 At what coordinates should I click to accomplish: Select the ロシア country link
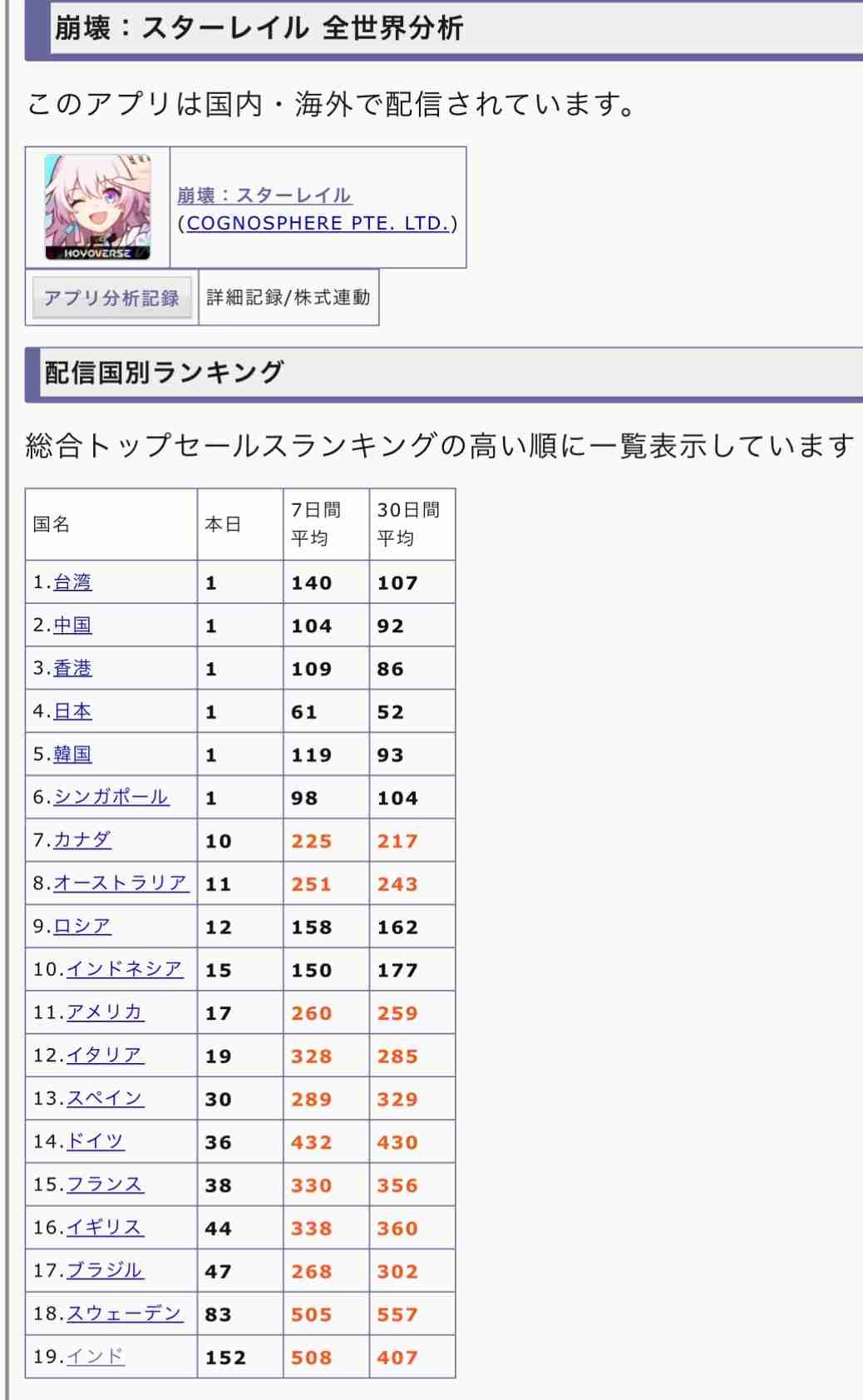(x=81, y=927)
